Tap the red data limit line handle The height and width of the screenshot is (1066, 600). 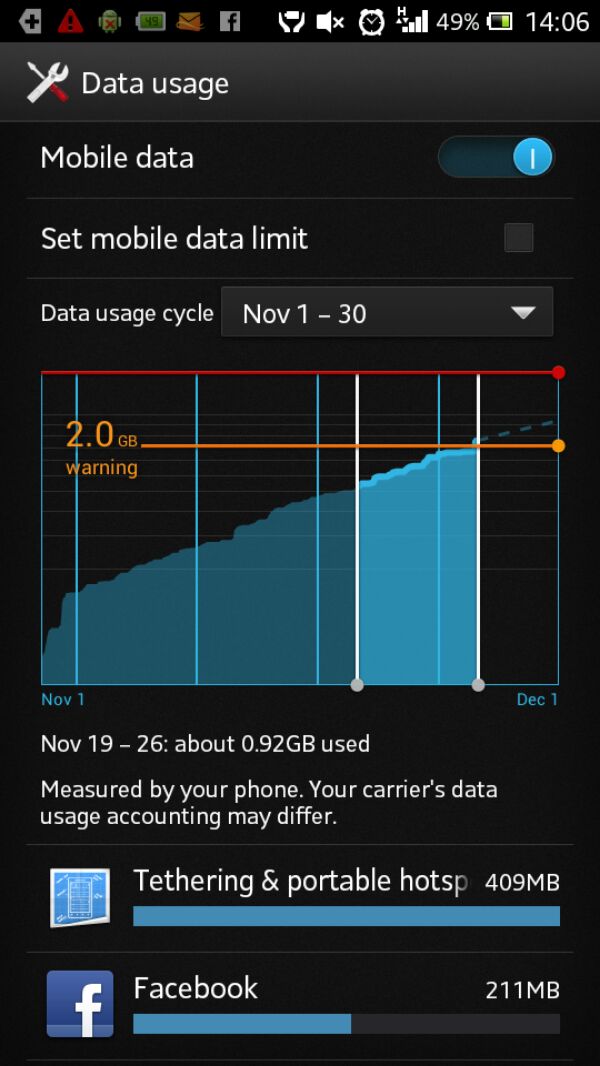click(x=559, y=373)
